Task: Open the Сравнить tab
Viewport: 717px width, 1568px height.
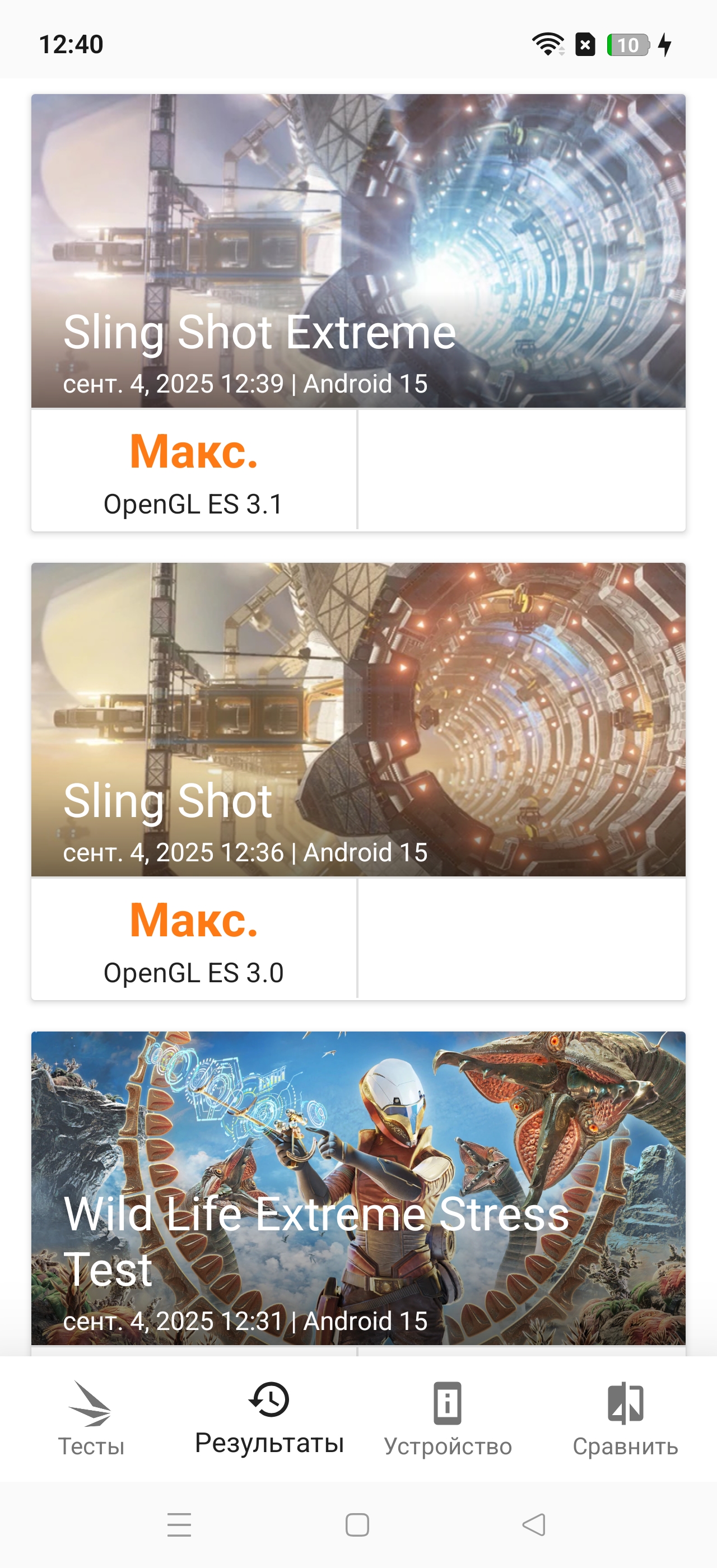Action: coord(625,1419)
